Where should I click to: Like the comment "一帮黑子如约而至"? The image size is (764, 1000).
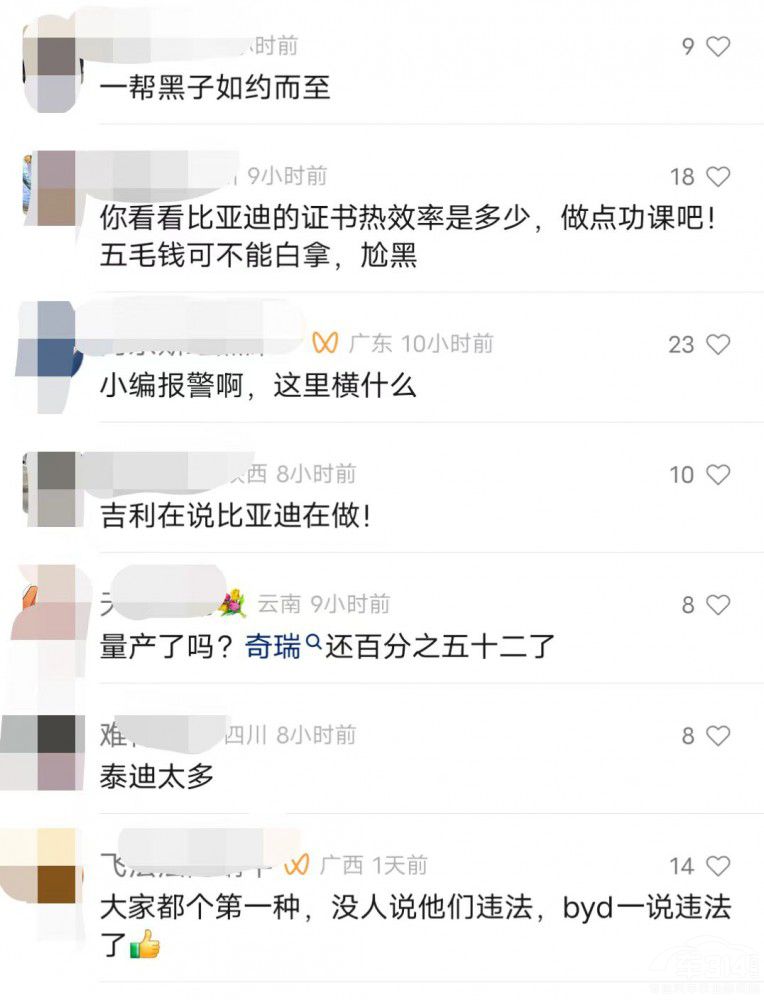coord(718,46)
